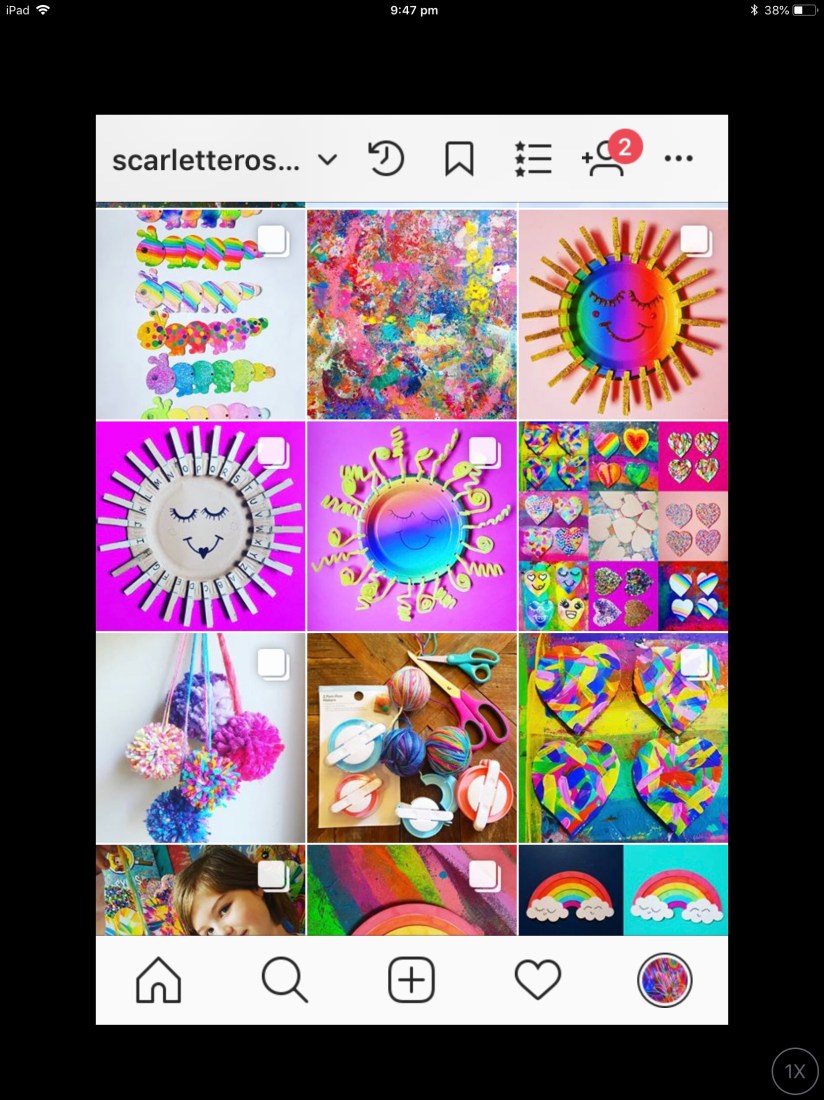Open discover people with 2 notifications

coord(605,159)
